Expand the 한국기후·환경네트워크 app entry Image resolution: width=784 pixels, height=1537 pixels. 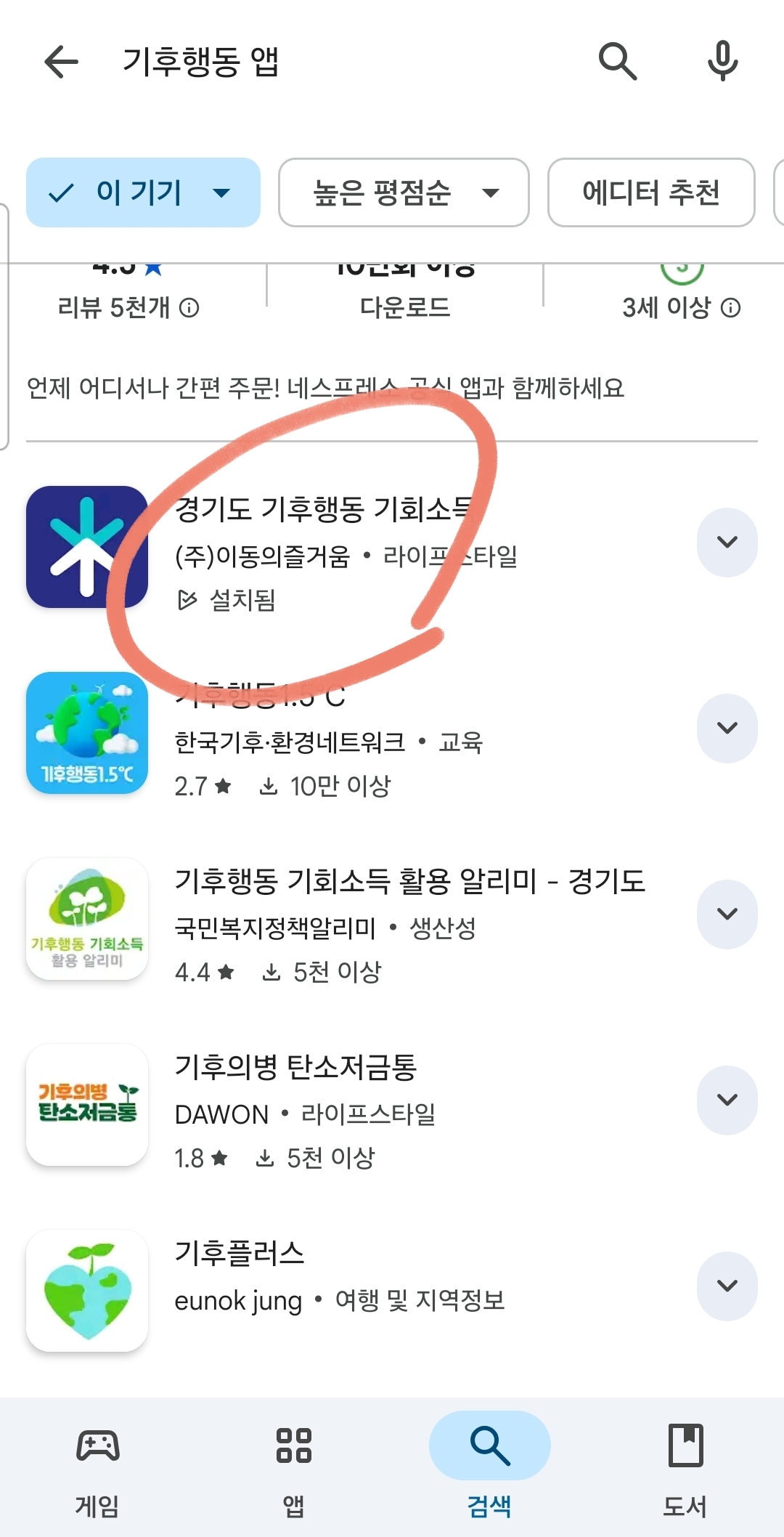(727, 729)
